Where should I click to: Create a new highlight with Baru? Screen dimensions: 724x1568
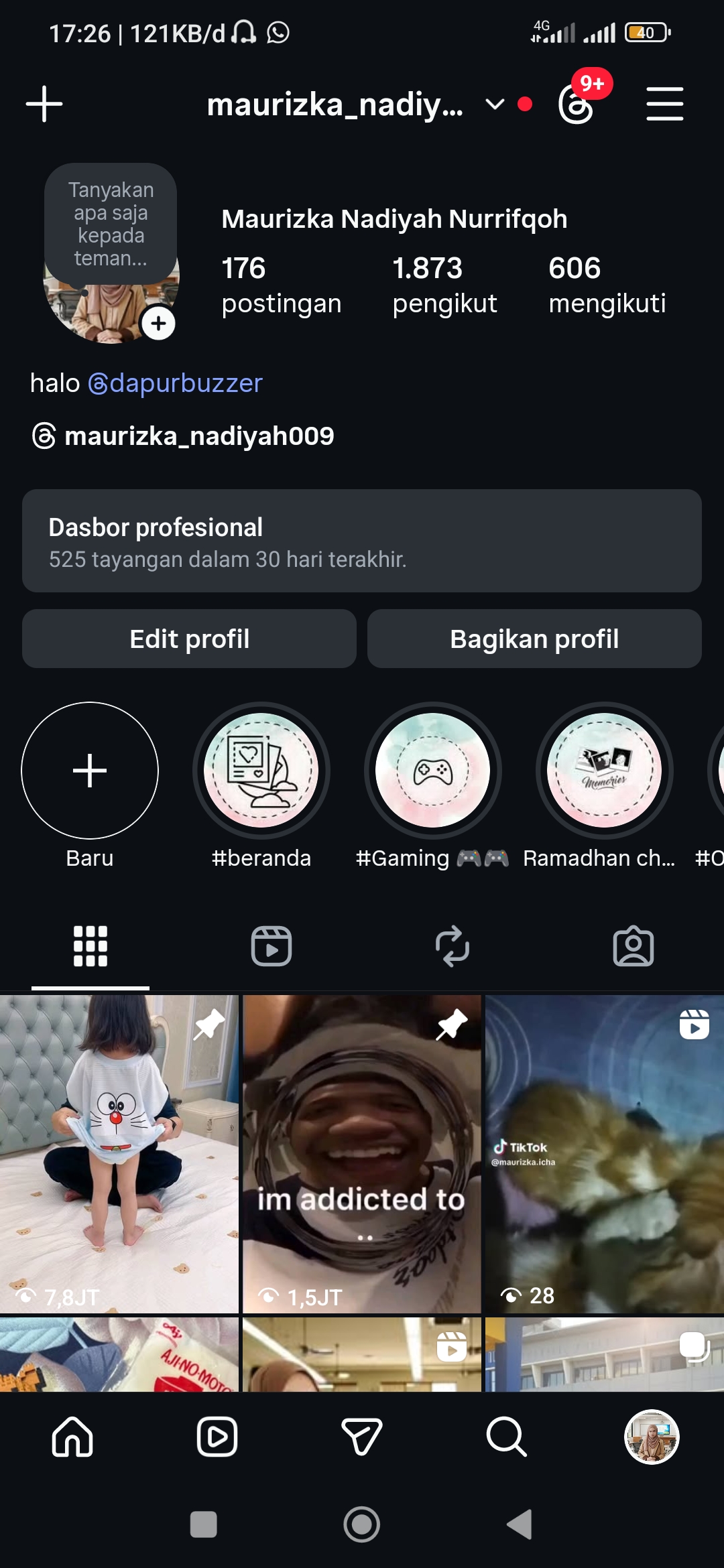[90, 771]
